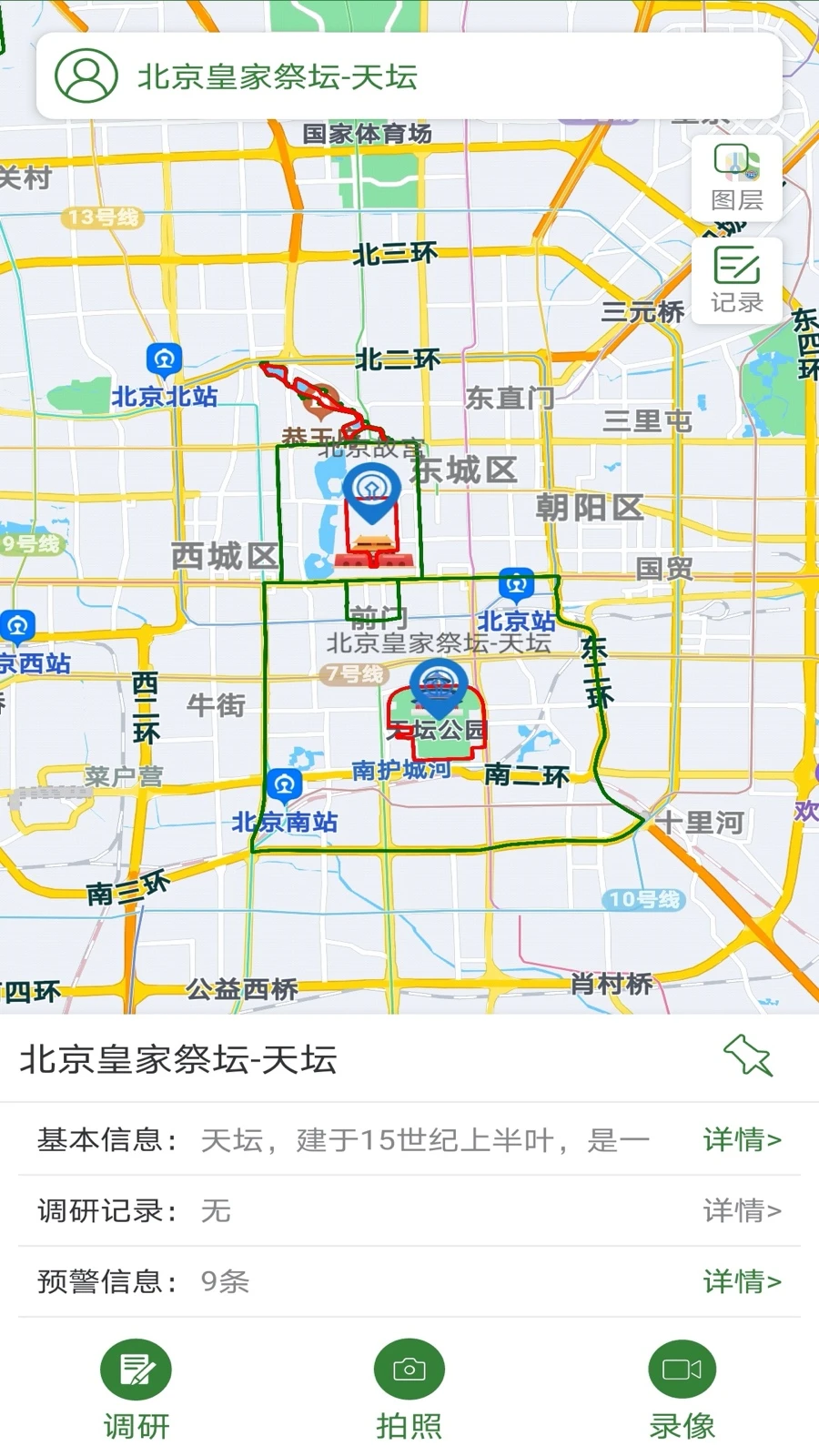Expand the 预警信息 9条 details

tap(742, 1283)
